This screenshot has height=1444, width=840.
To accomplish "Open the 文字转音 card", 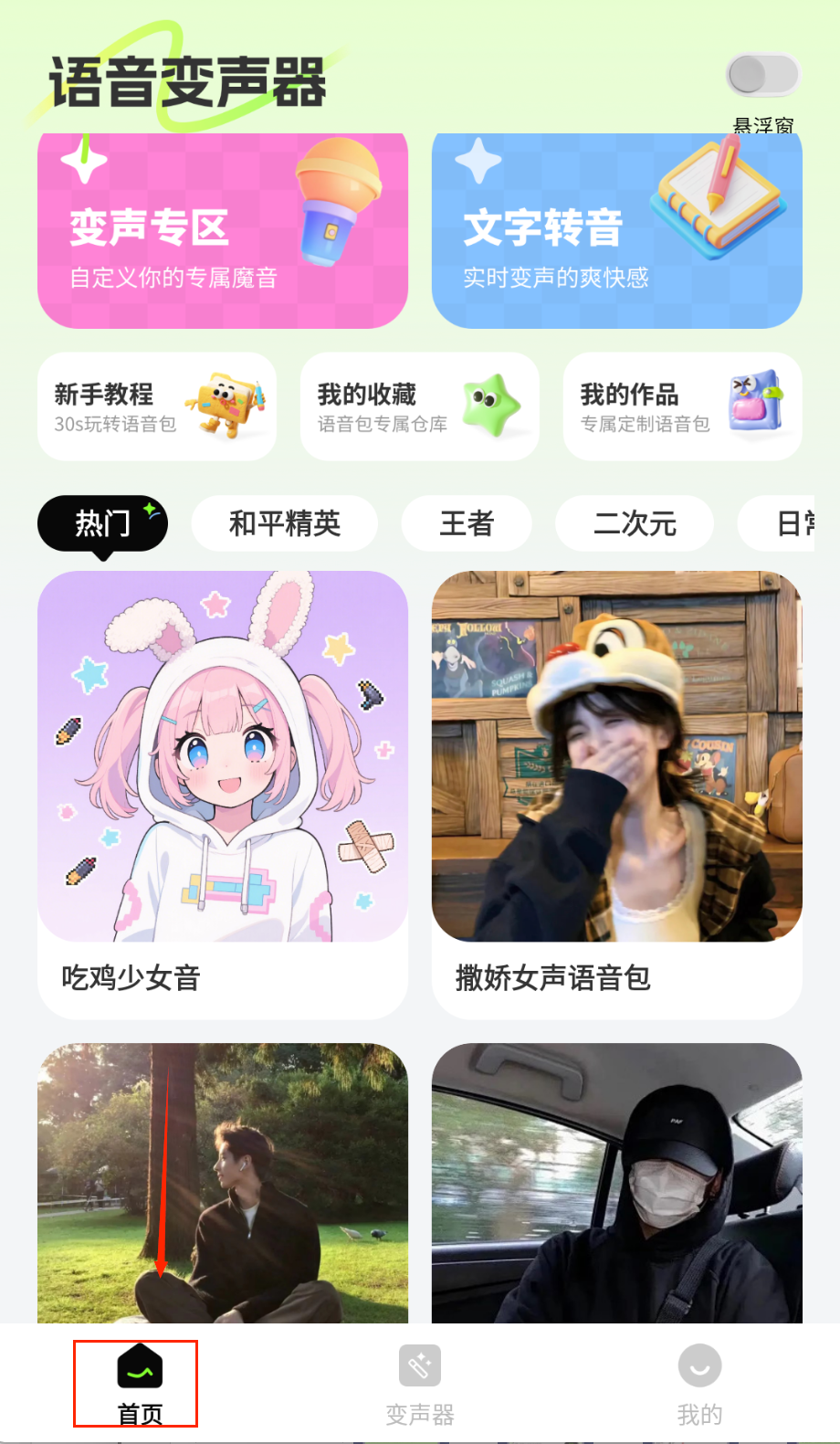I will [616, 231].
